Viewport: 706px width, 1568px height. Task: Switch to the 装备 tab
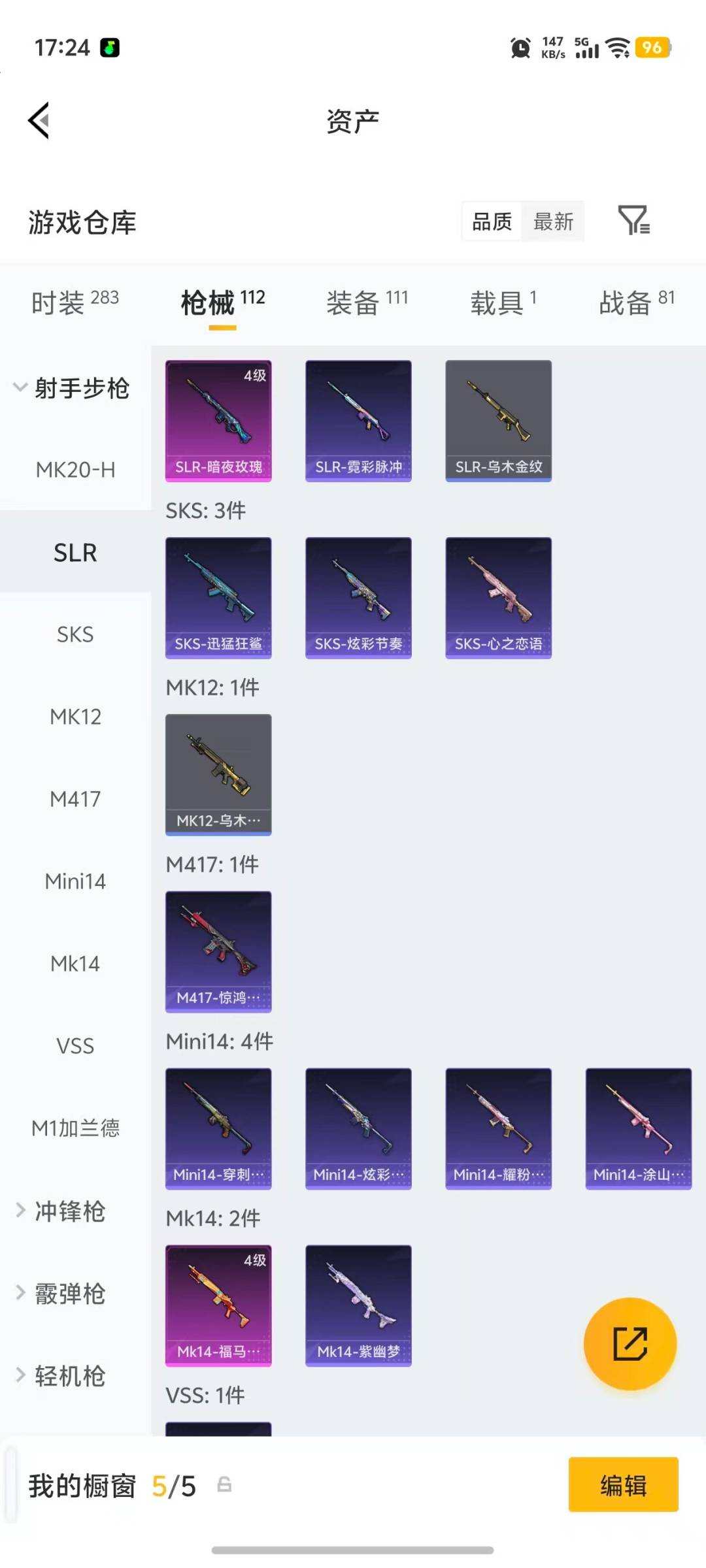click(x=367, y=302)
